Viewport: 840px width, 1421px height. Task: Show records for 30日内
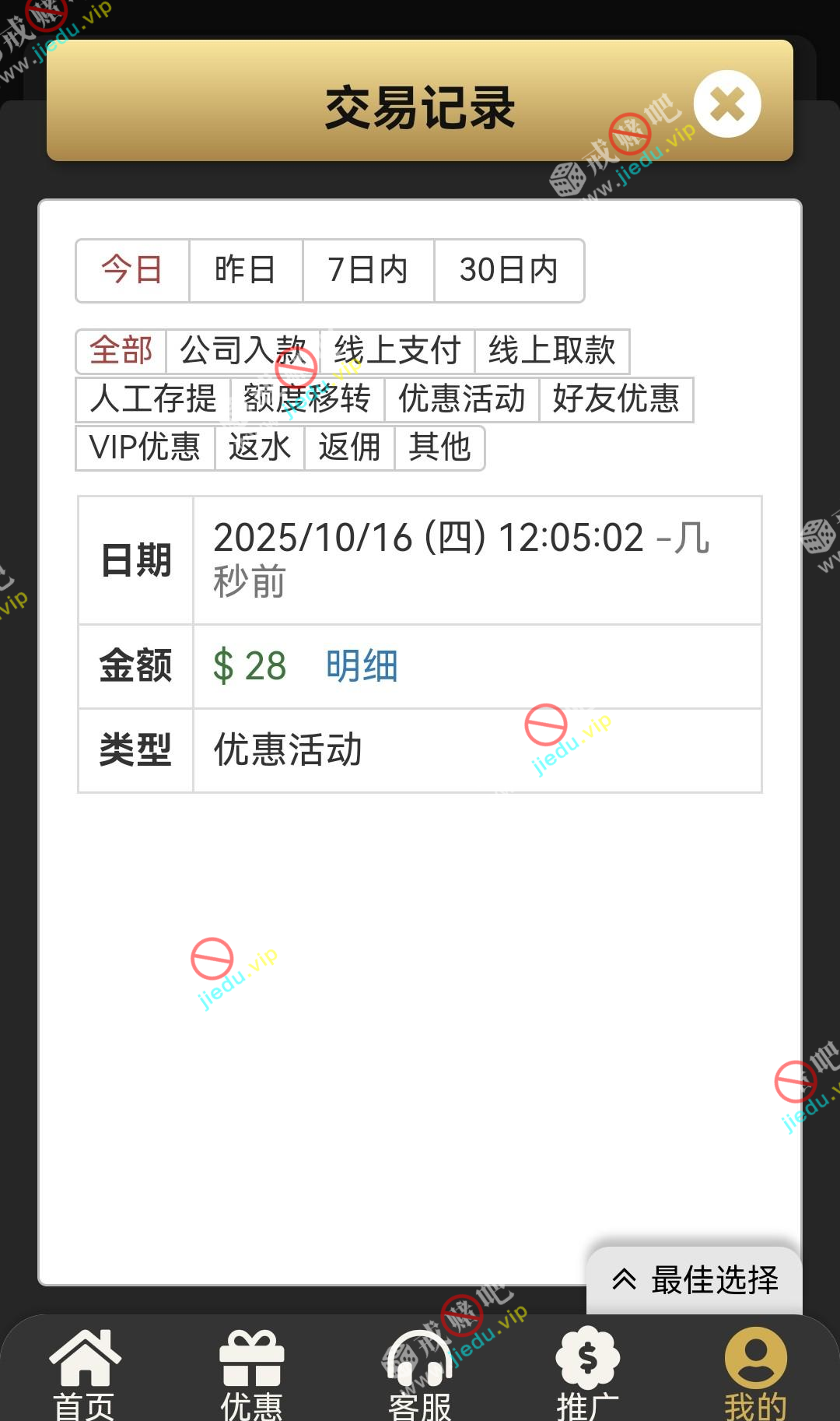click(509, 270)
